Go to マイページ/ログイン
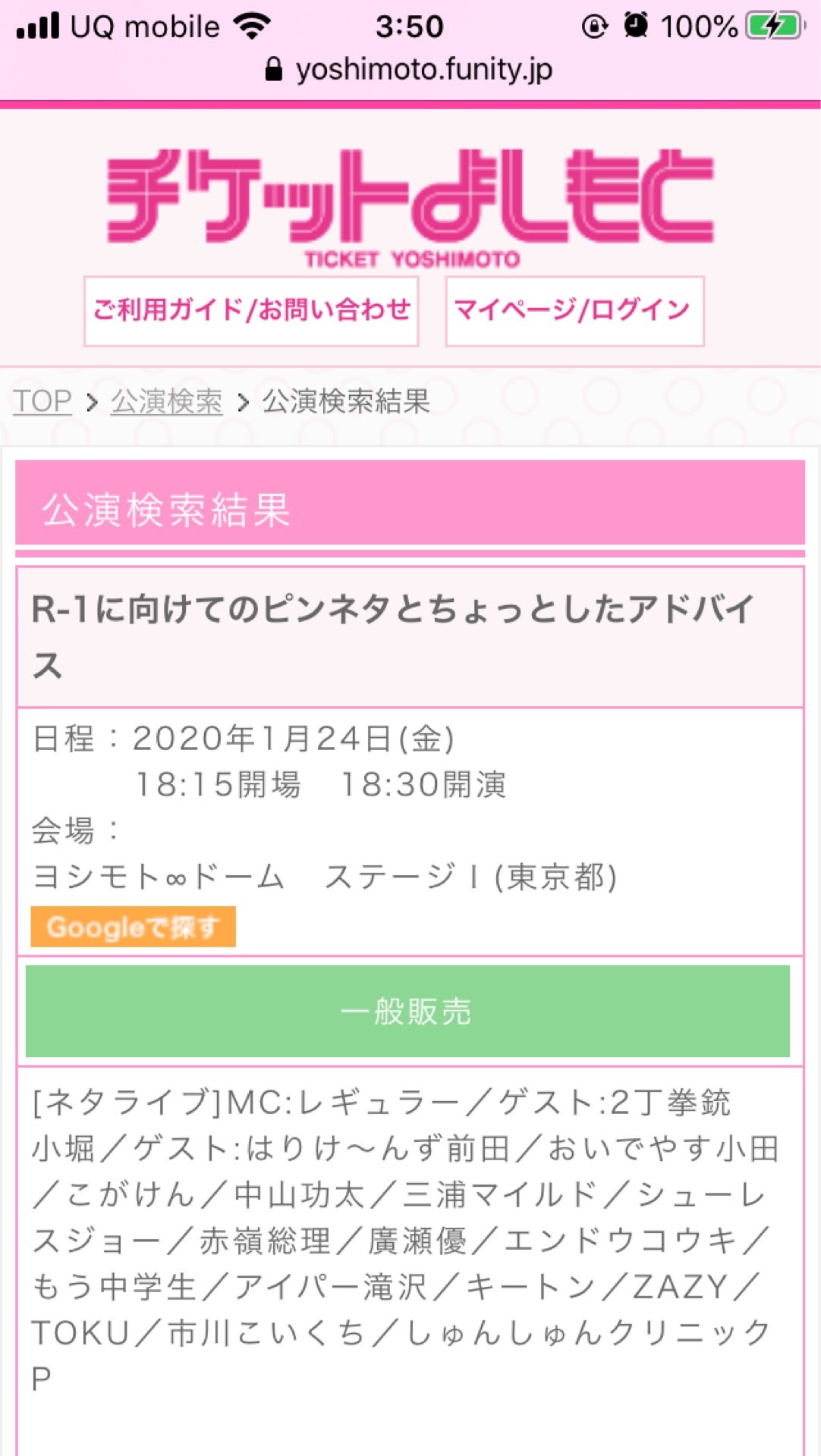The image size is (821, 1456). [574, 311]
